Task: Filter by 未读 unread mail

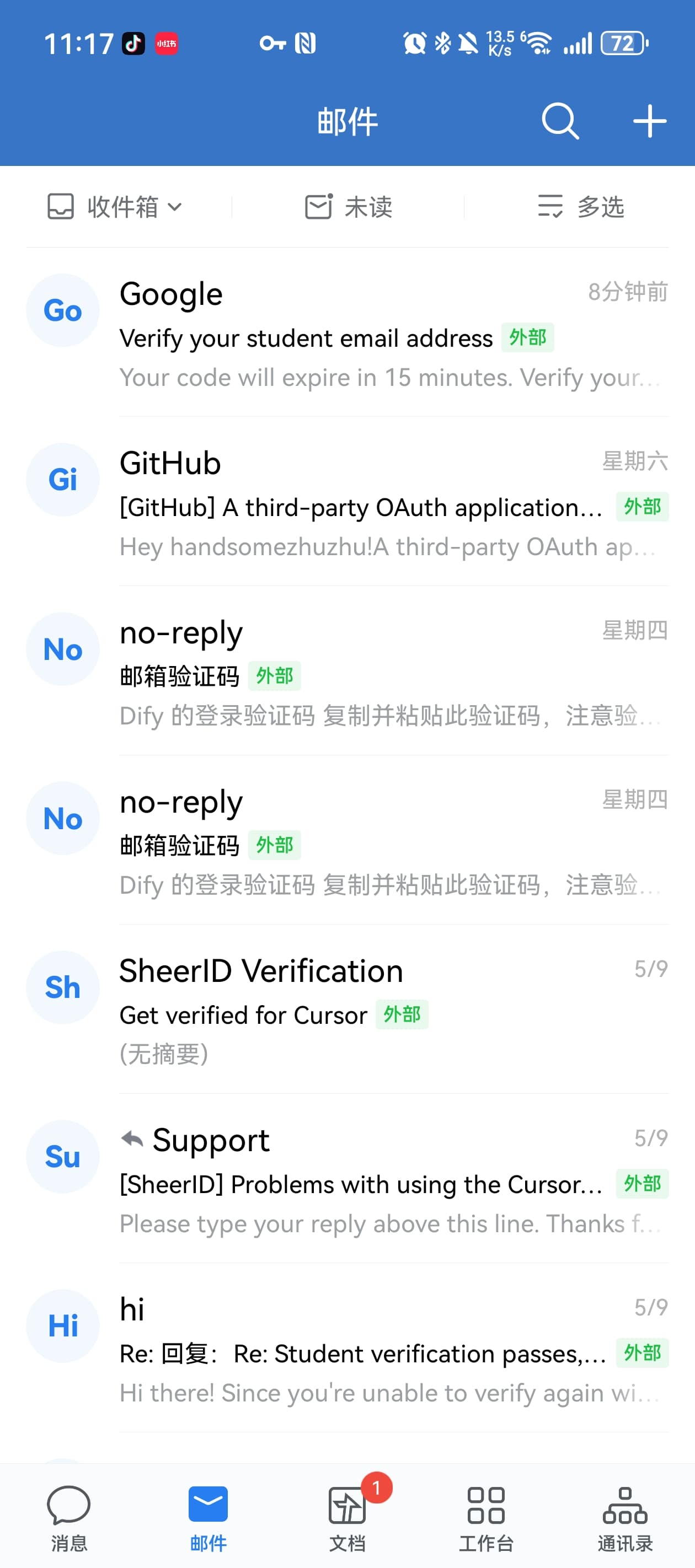Action: (x=349, y=207)
